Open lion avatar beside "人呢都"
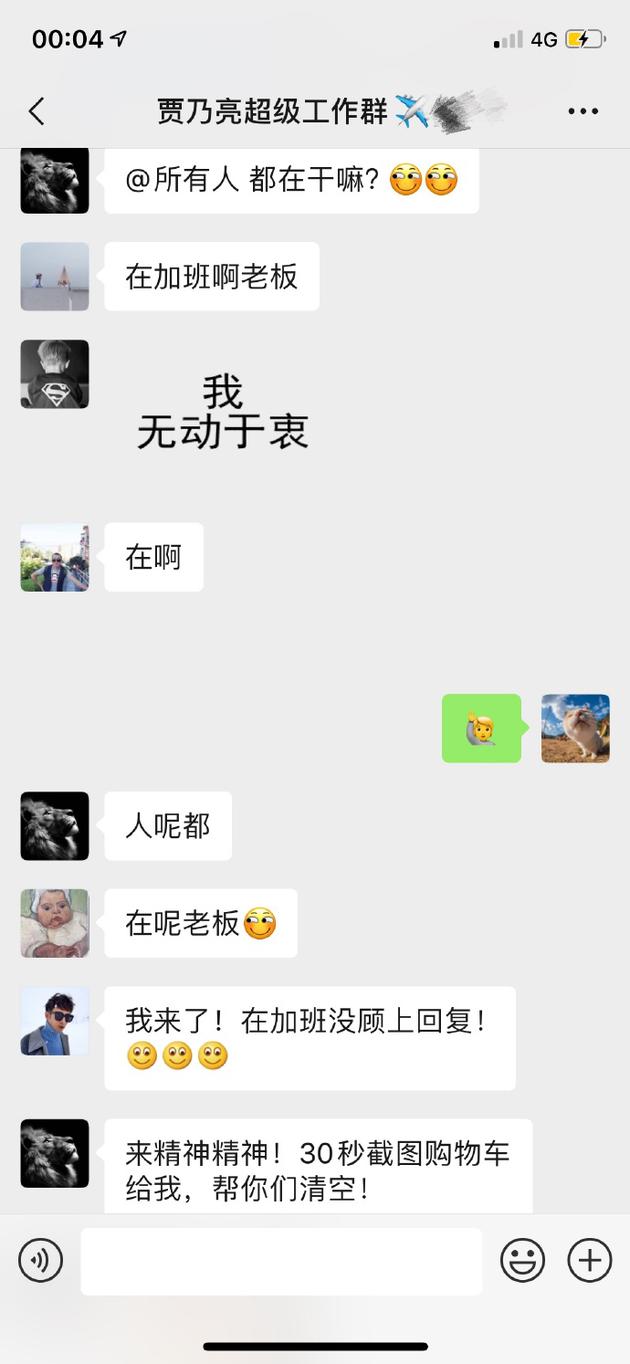 pos(55,826)
